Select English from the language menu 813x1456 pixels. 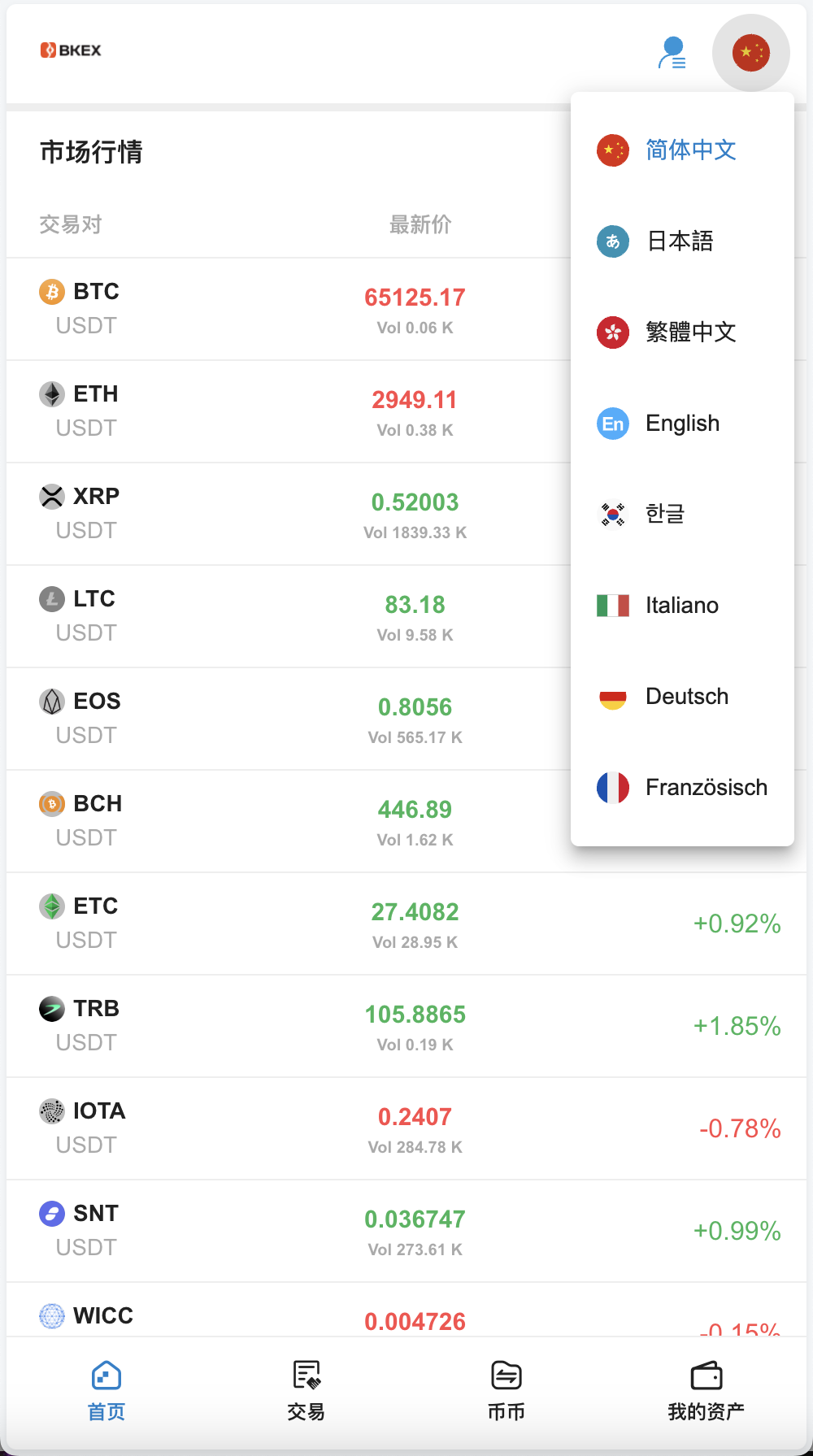pyautogui.click(x=682, y=424)
